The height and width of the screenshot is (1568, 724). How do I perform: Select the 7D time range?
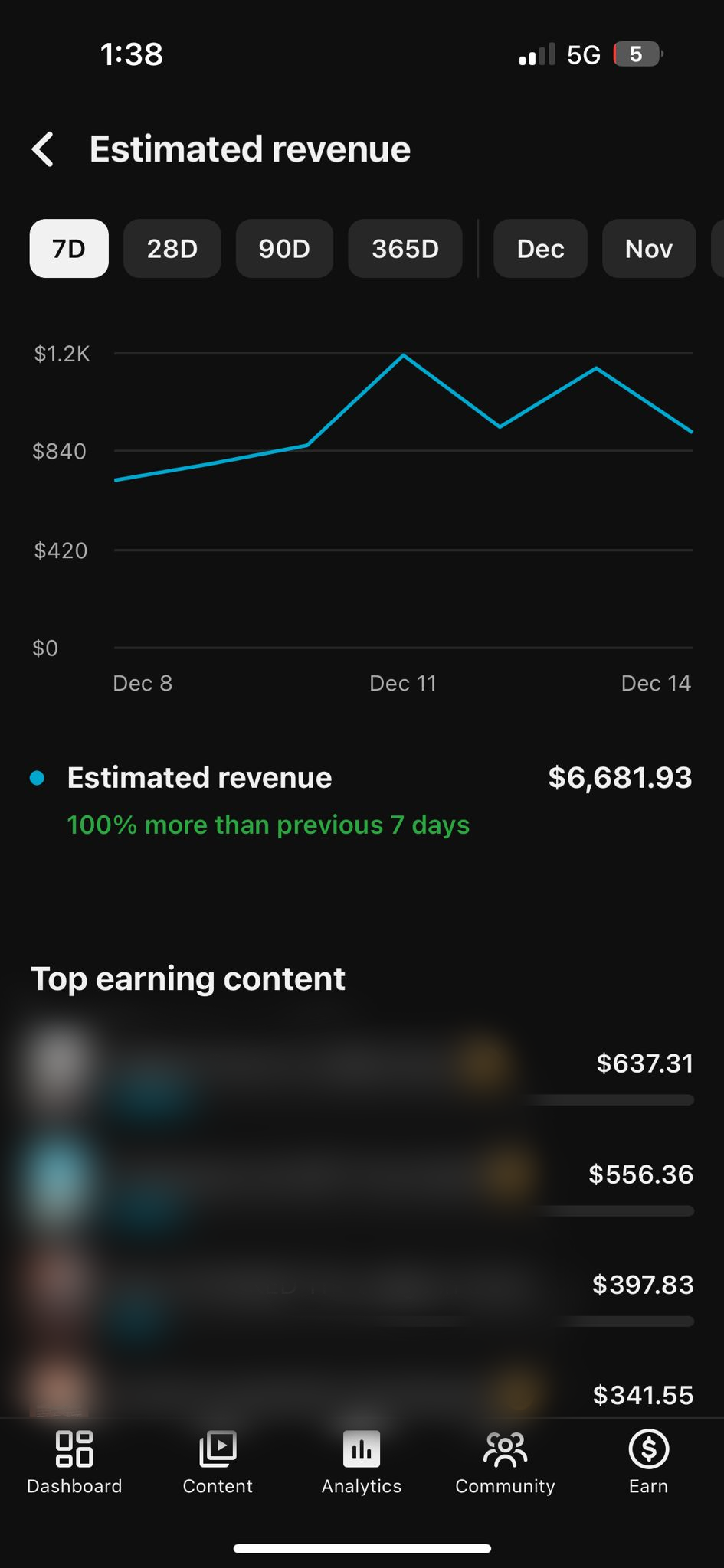(x=69, y=249)
